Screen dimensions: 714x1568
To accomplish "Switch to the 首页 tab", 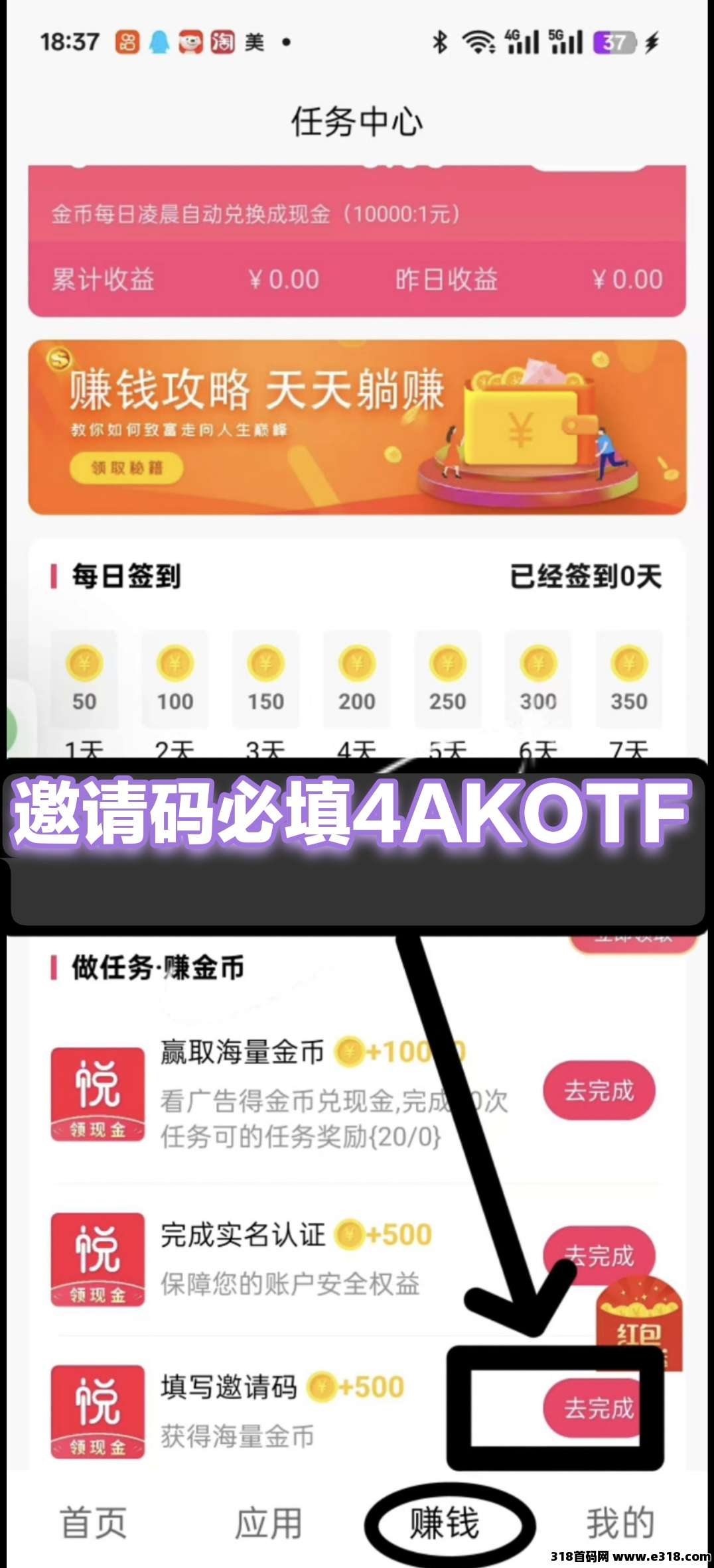I will (94, 1522).
